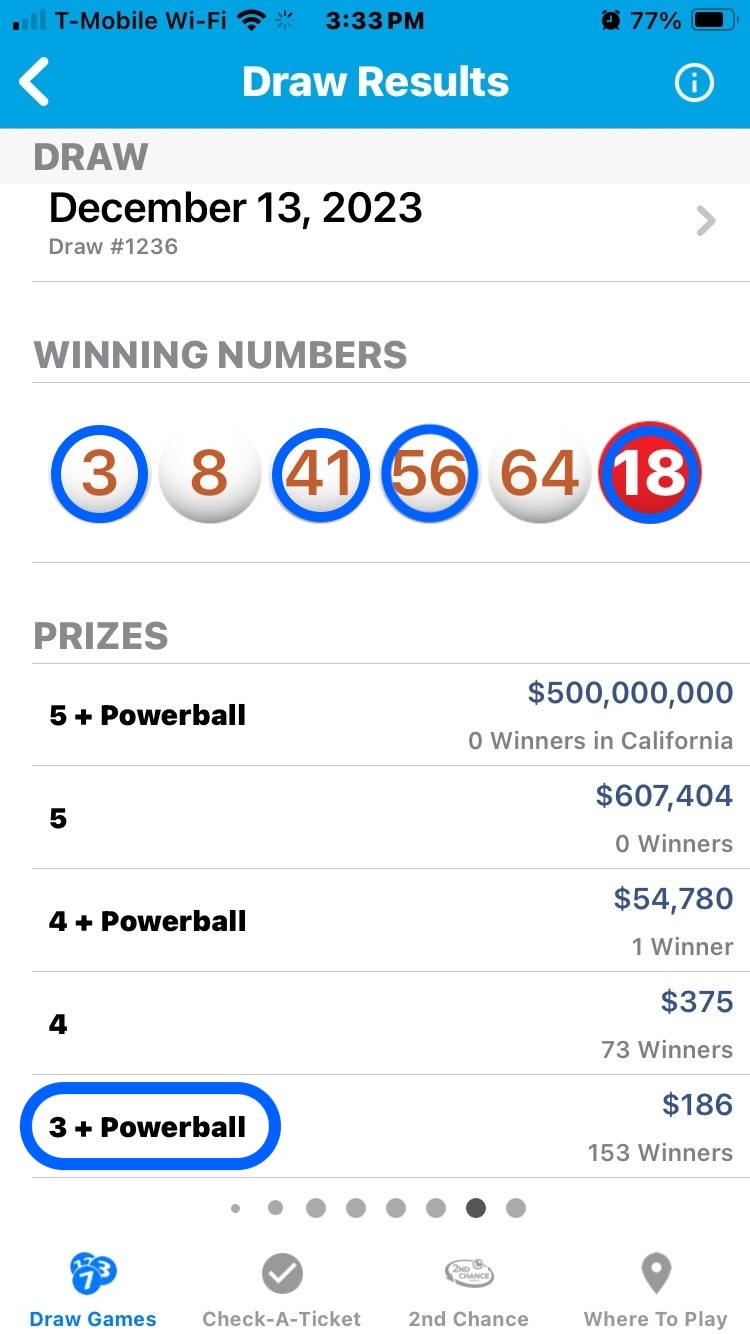Switch to the Draw Games tab
The height and width of the screenshot is (1334, 750).
point(93,1290)
